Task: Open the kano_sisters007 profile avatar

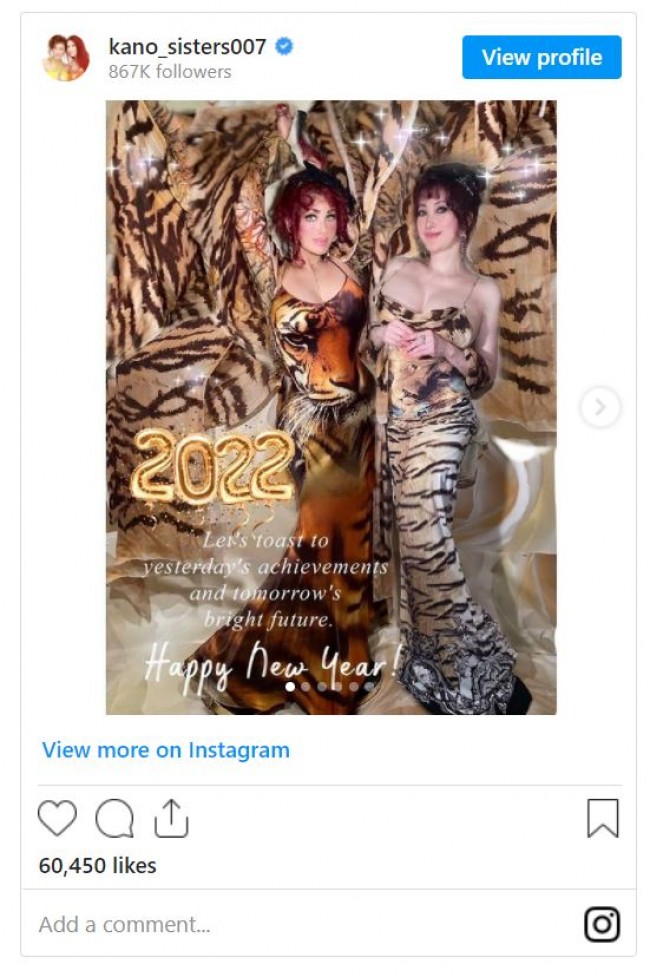Action: coord(66,57)
